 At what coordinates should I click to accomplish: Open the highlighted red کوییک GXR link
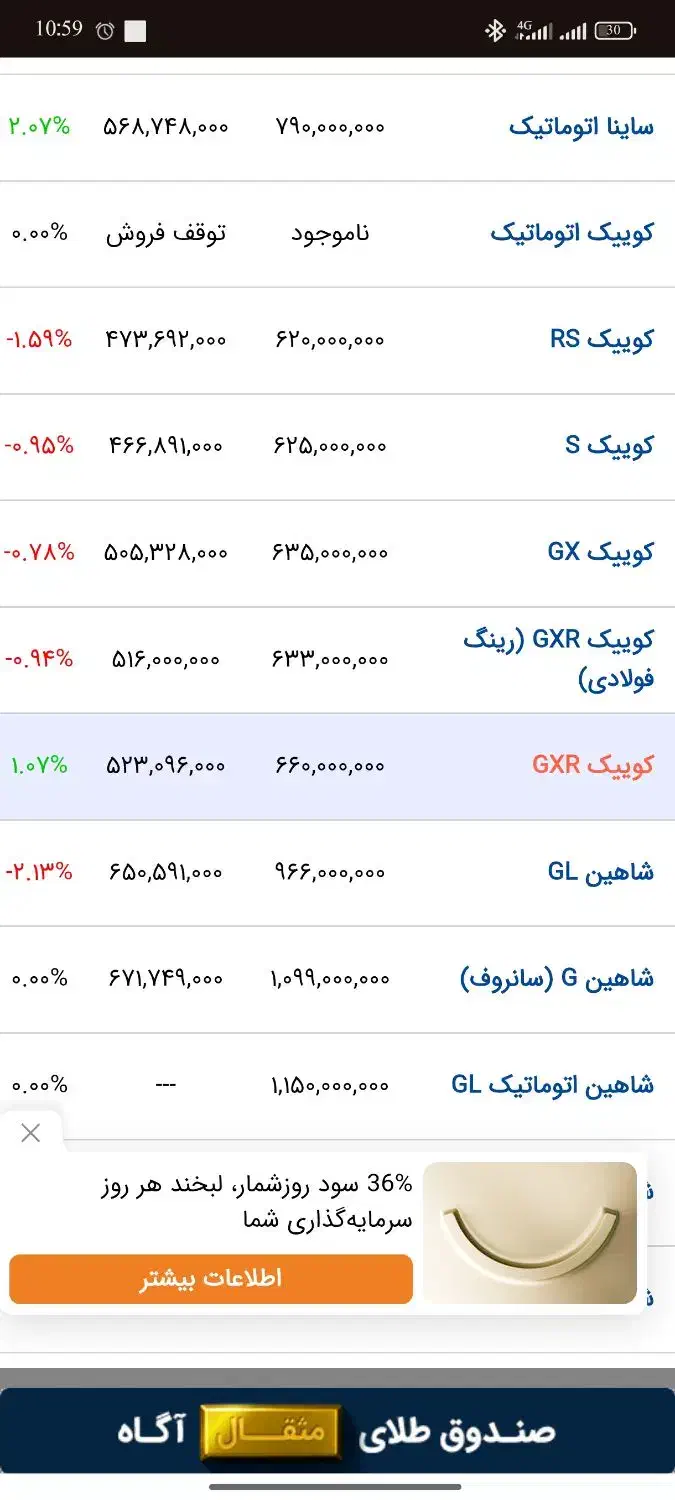pyautogui.click(x=592, y=765)
